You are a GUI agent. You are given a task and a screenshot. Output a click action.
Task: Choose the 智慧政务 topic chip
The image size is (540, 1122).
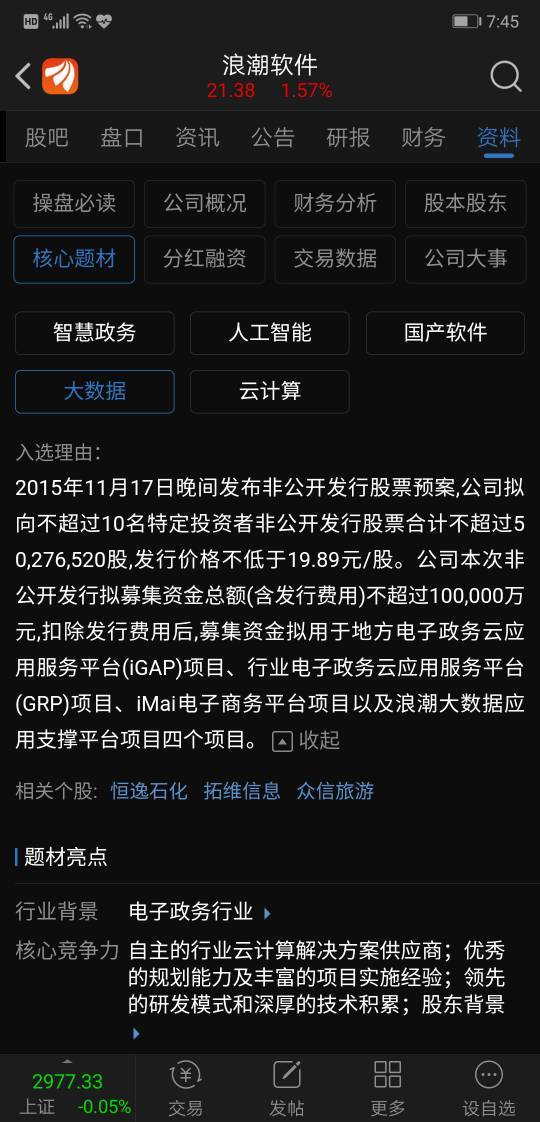coord(94,333)
